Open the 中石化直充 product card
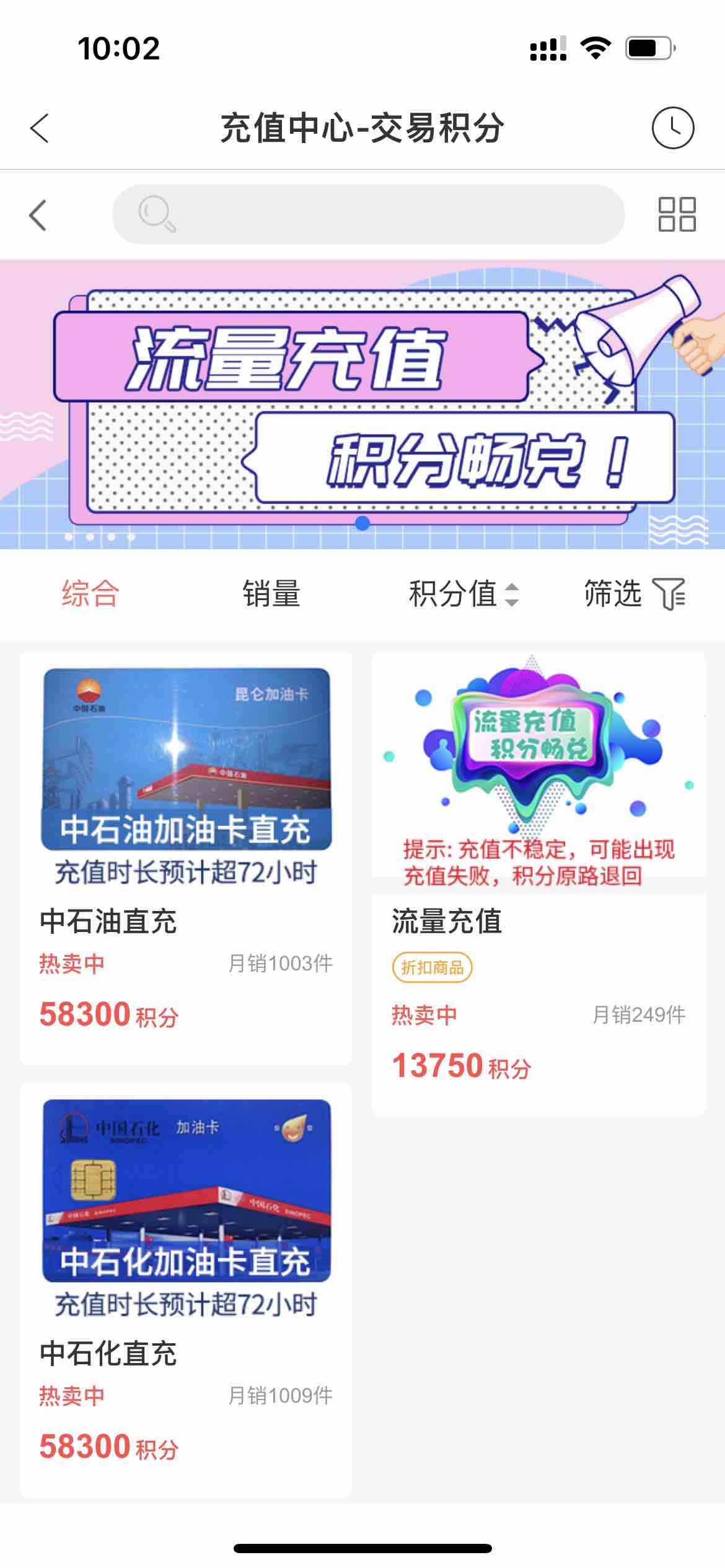Viewport: 725px width, 1568px height. 186,1290
